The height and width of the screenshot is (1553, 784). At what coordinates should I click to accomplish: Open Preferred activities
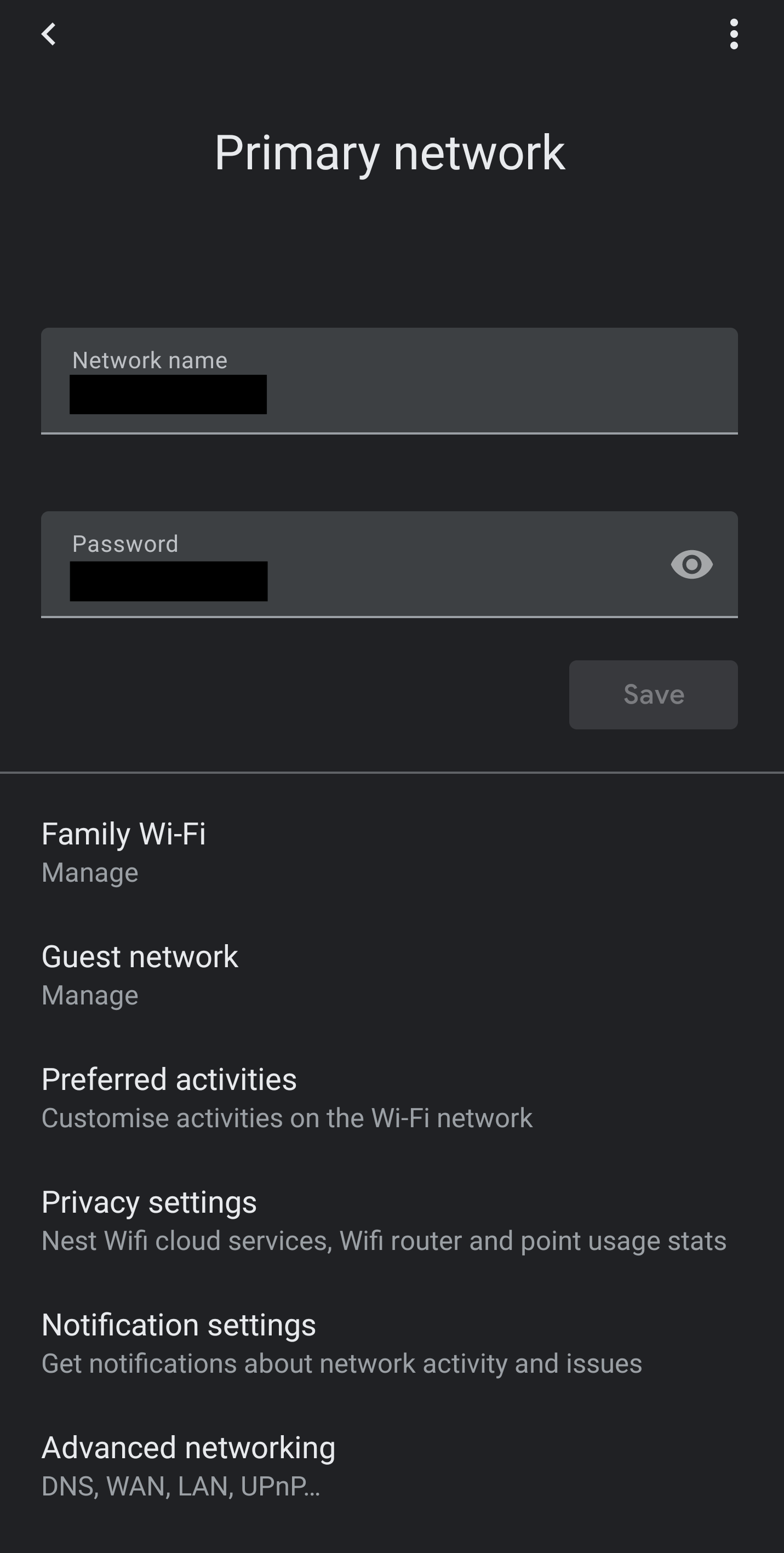[392, 1098]
